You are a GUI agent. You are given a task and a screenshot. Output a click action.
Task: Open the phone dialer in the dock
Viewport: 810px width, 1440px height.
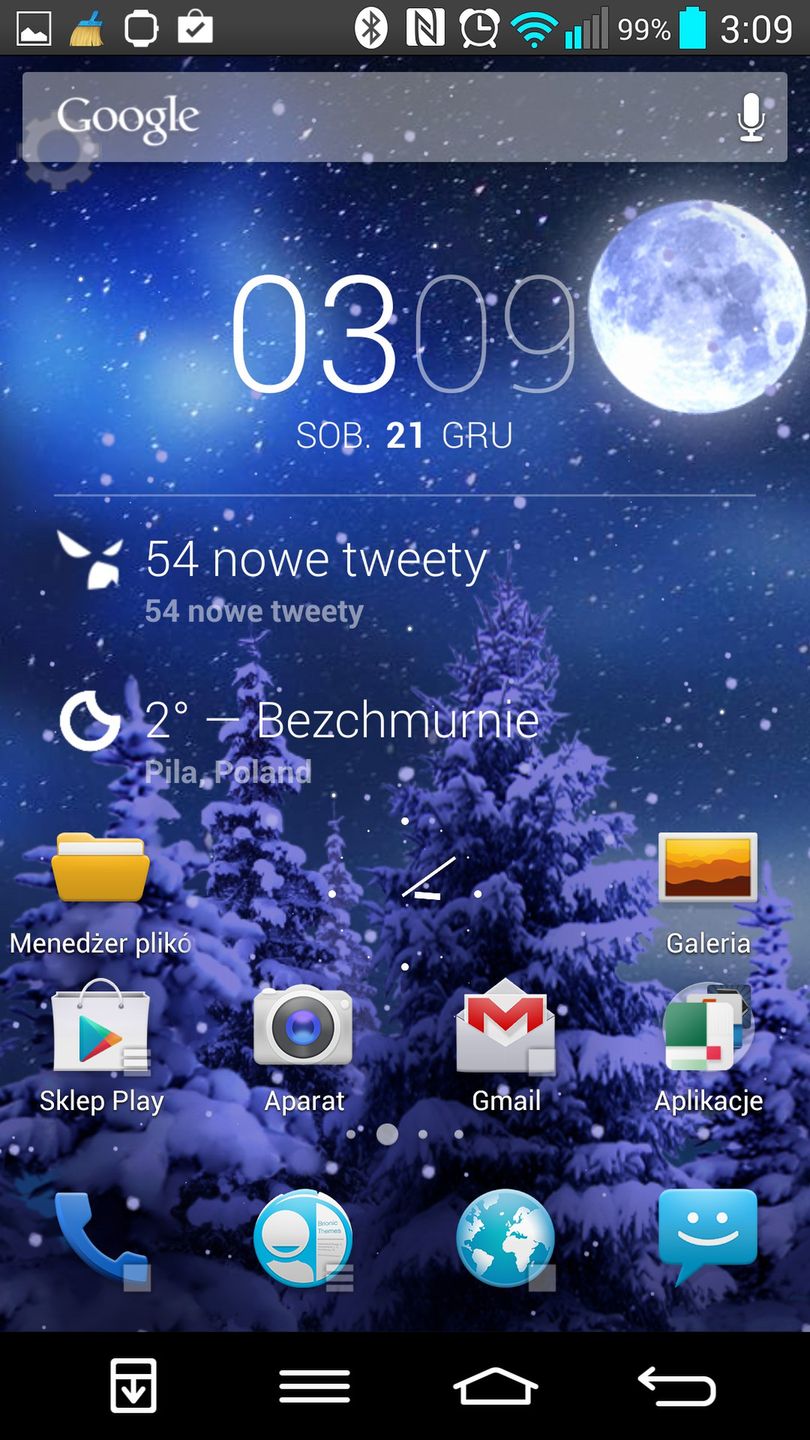(100, 1237)
